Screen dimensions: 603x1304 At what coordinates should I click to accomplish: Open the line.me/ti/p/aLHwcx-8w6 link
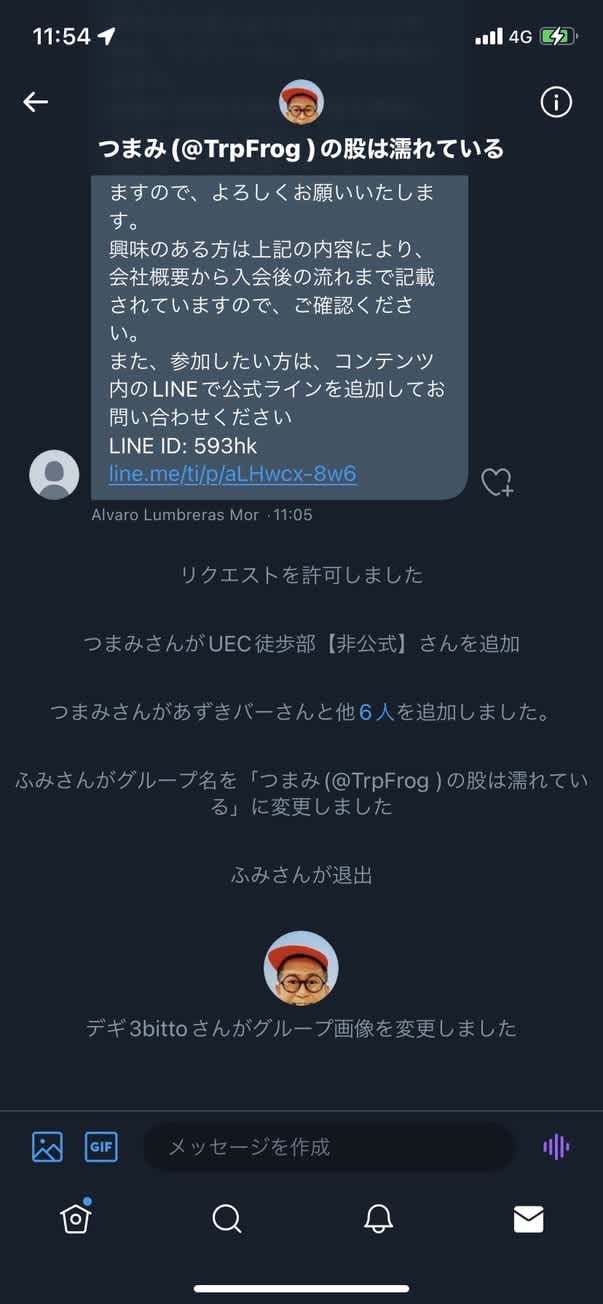tap(232, 474)
